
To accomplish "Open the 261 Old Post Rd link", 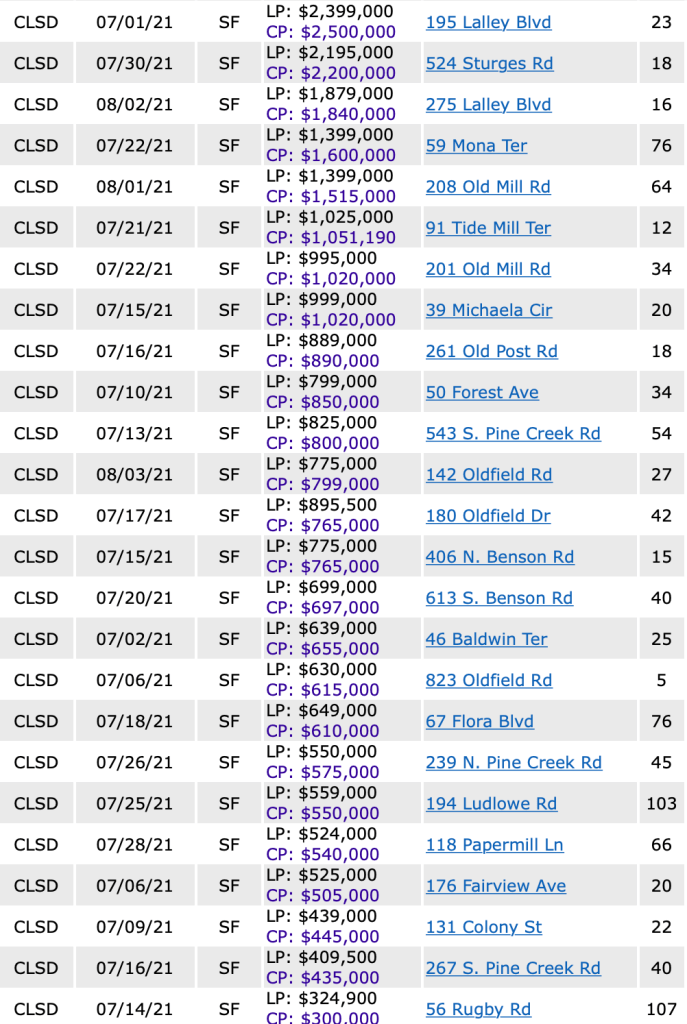I will [491, 351].
